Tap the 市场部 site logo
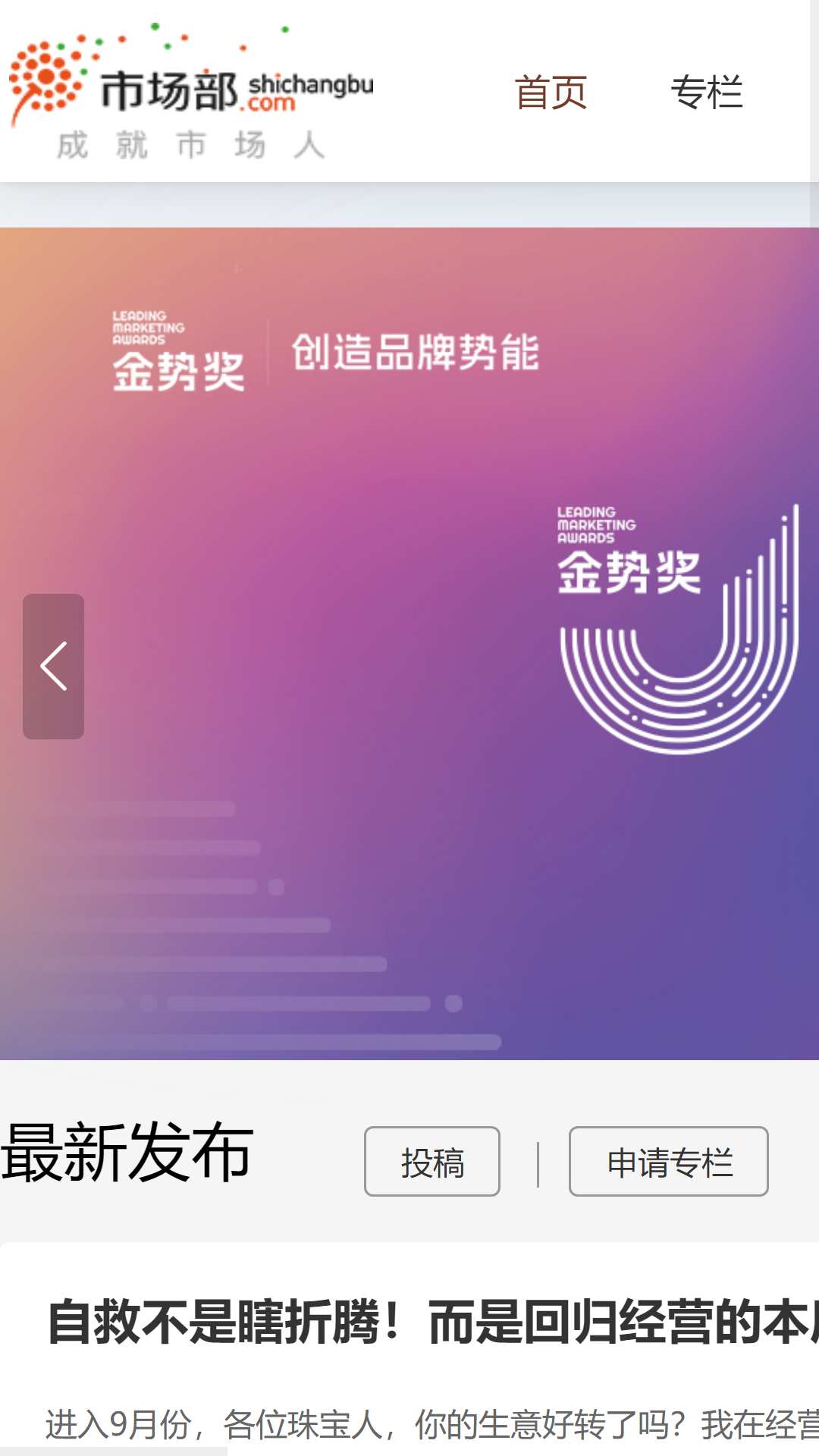Viewport: 819px width, 1456px height. click(190, 91)
